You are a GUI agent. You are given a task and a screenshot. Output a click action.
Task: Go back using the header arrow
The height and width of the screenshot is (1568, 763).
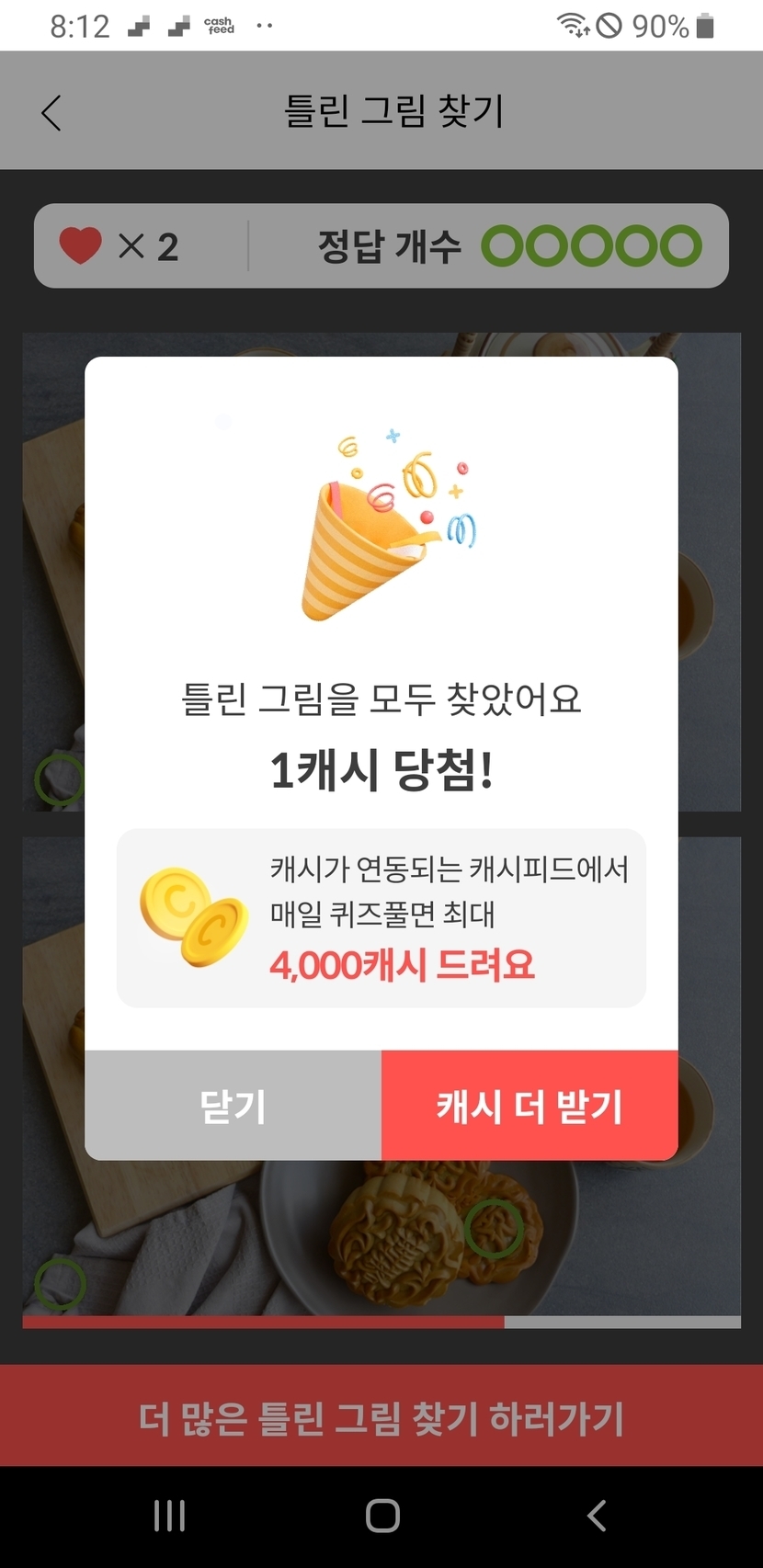(51, 113)
